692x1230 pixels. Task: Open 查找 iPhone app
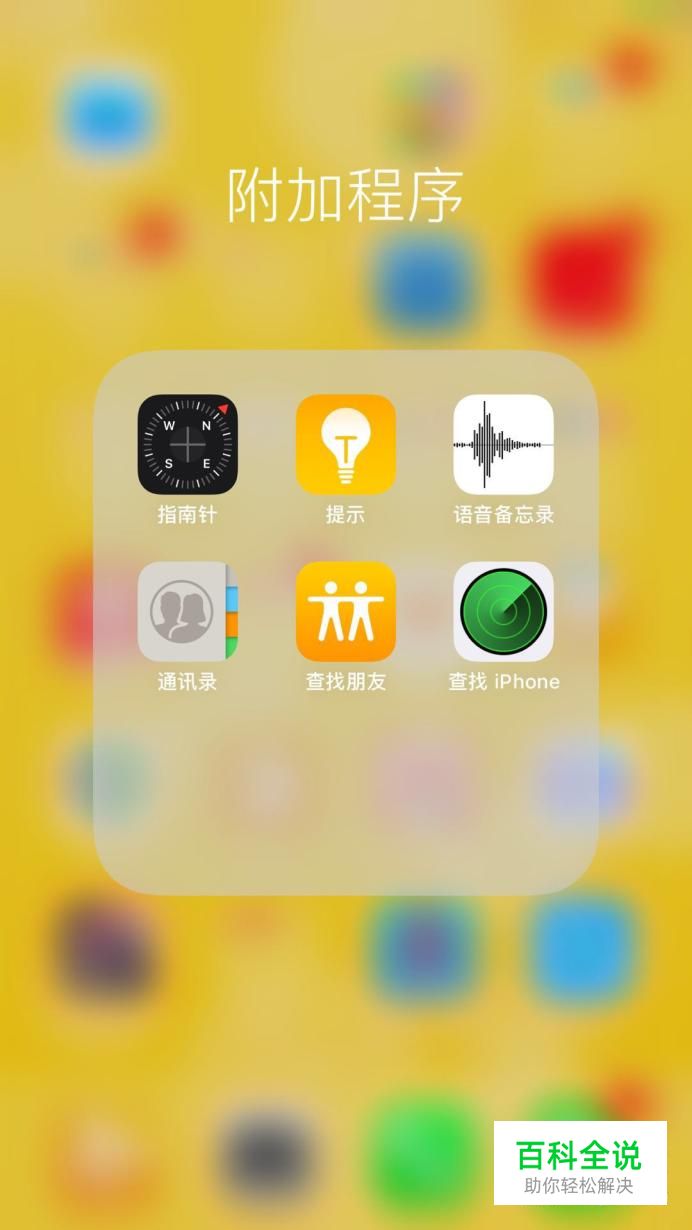503,611
